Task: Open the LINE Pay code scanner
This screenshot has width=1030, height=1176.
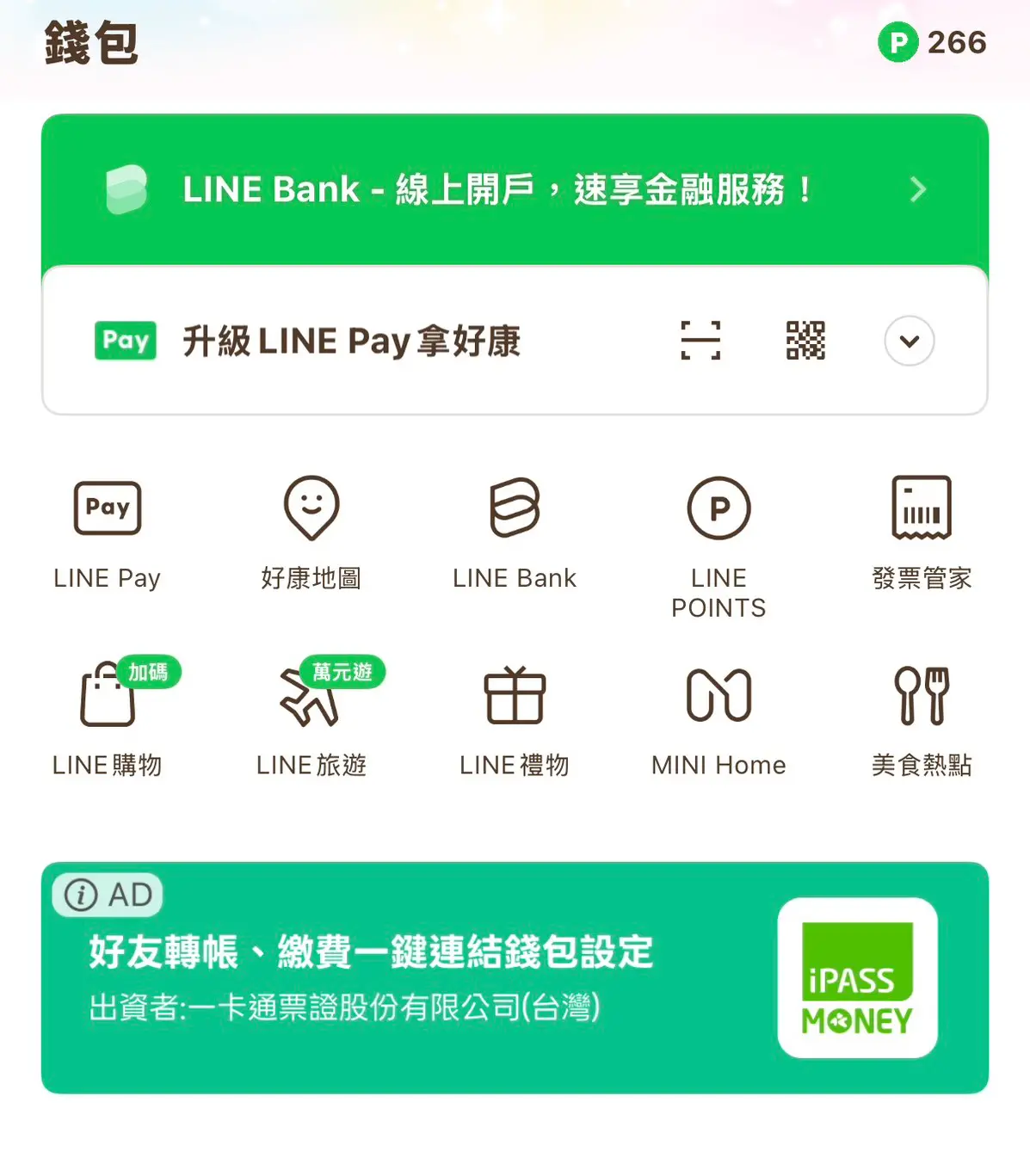Action: (x=700, y=340)
